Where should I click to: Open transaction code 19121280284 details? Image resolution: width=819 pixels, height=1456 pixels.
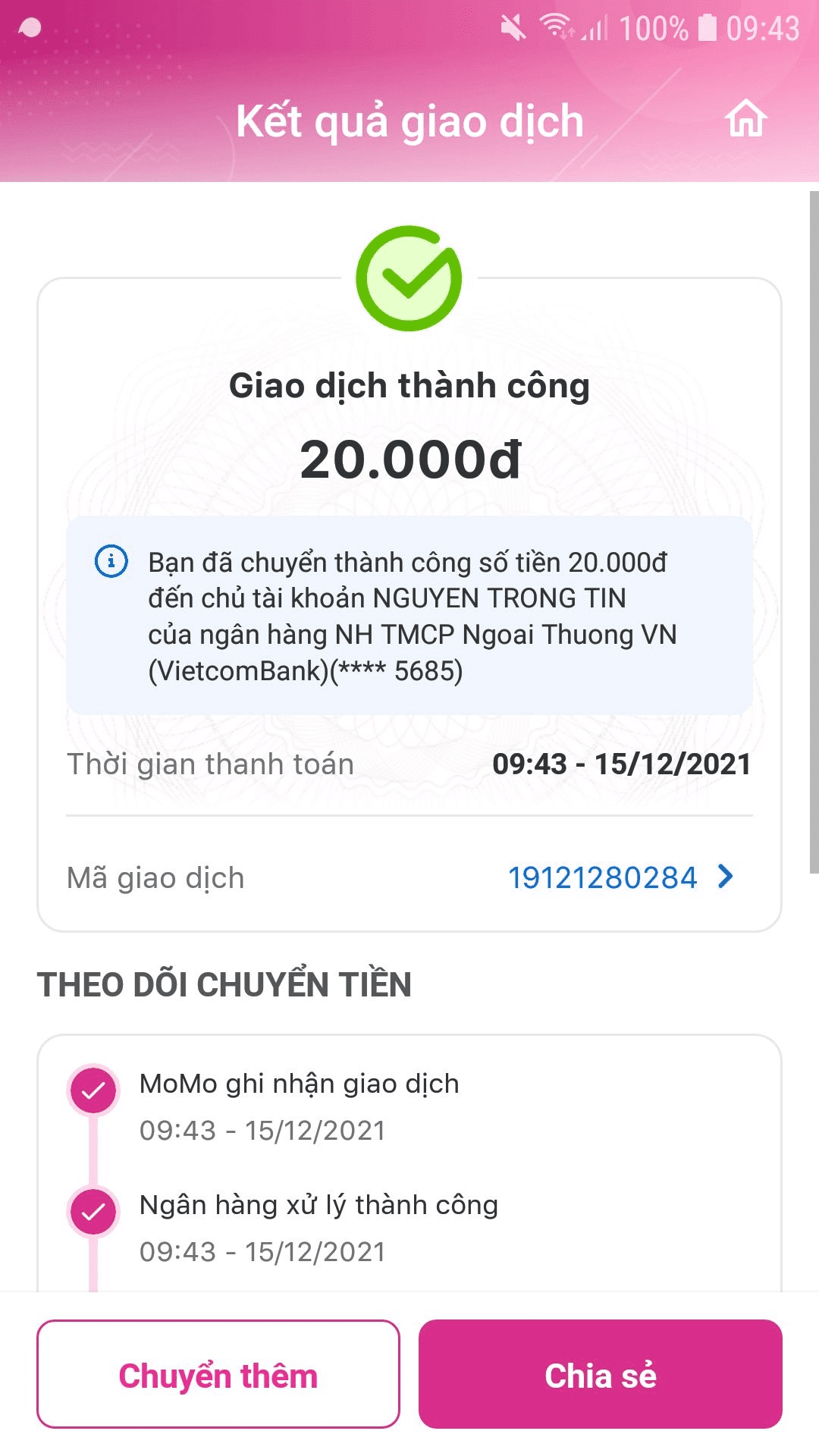click(x=620, y=877)
